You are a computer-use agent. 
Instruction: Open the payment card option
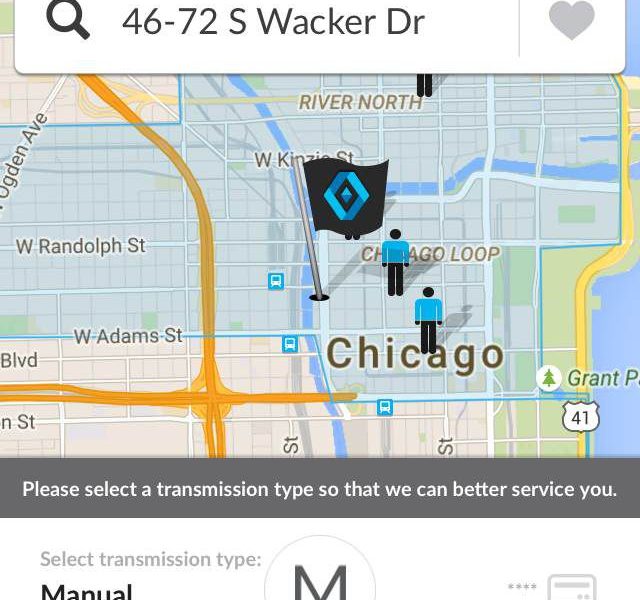click(x=571, y=586)
